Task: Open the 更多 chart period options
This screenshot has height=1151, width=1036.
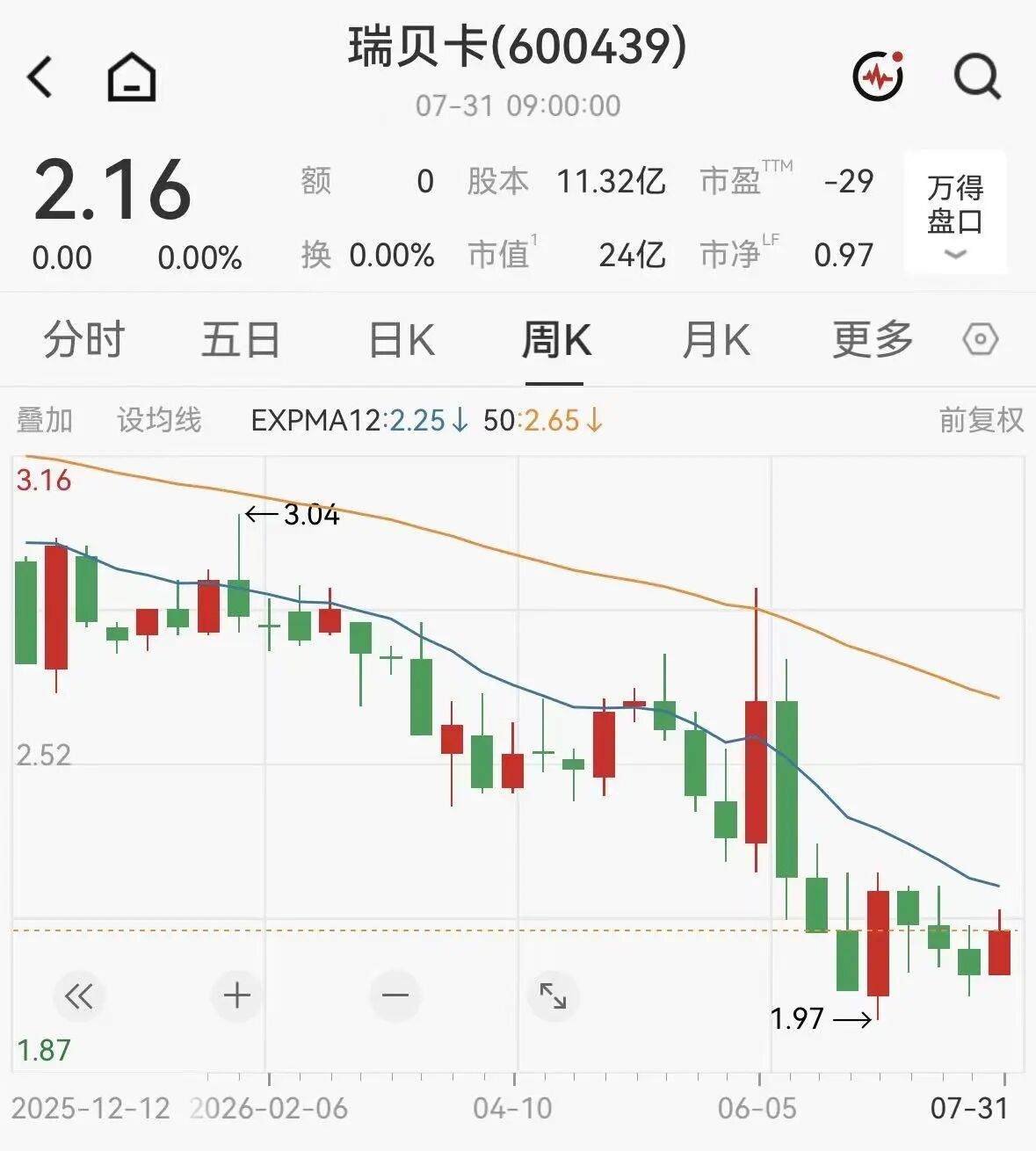Action: pos(873,339)
